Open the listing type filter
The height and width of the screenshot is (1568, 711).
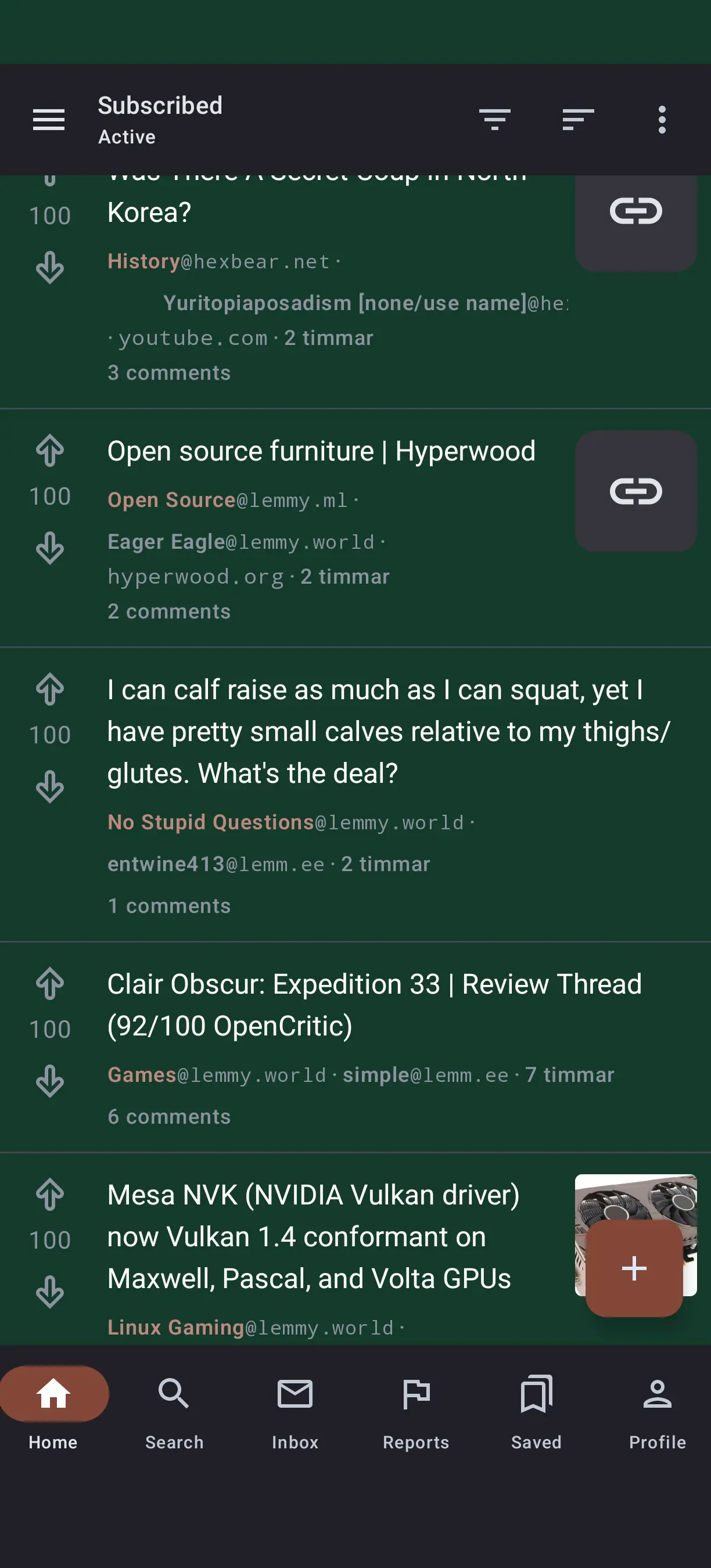494,119
